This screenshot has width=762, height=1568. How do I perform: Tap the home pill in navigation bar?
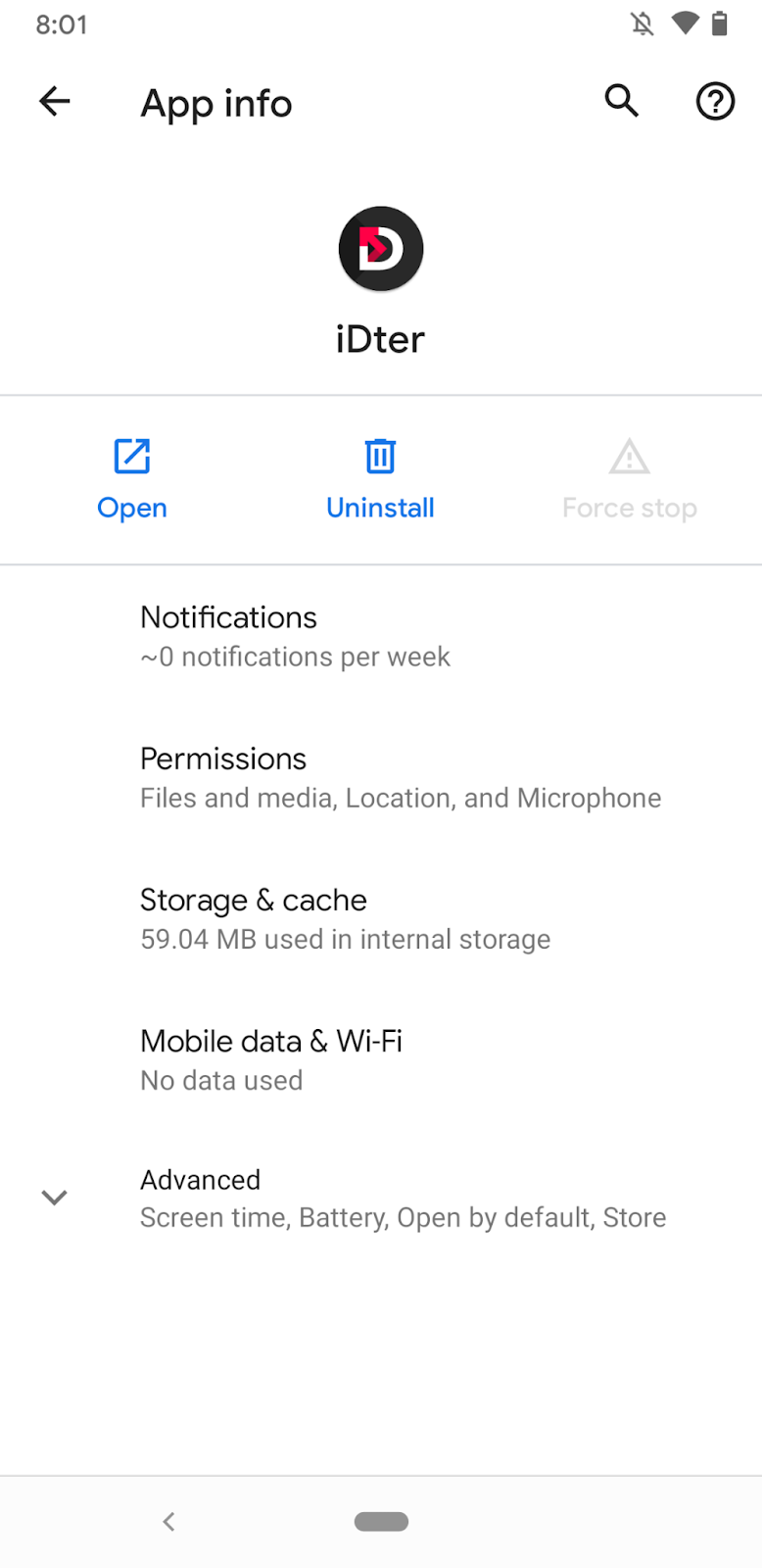tap(381, 1521)
